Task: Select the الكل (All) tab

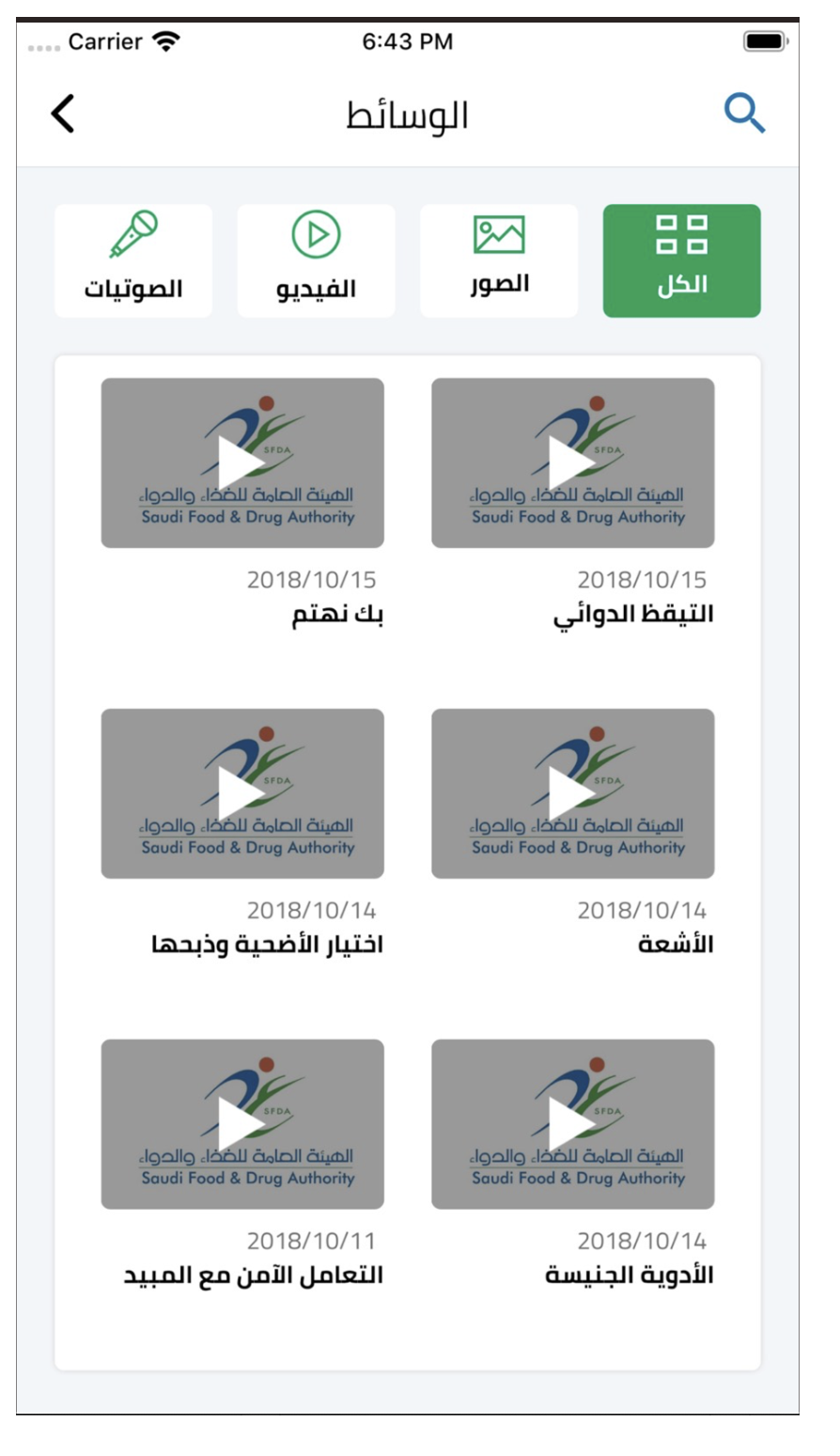Action: tap(681, 260)
